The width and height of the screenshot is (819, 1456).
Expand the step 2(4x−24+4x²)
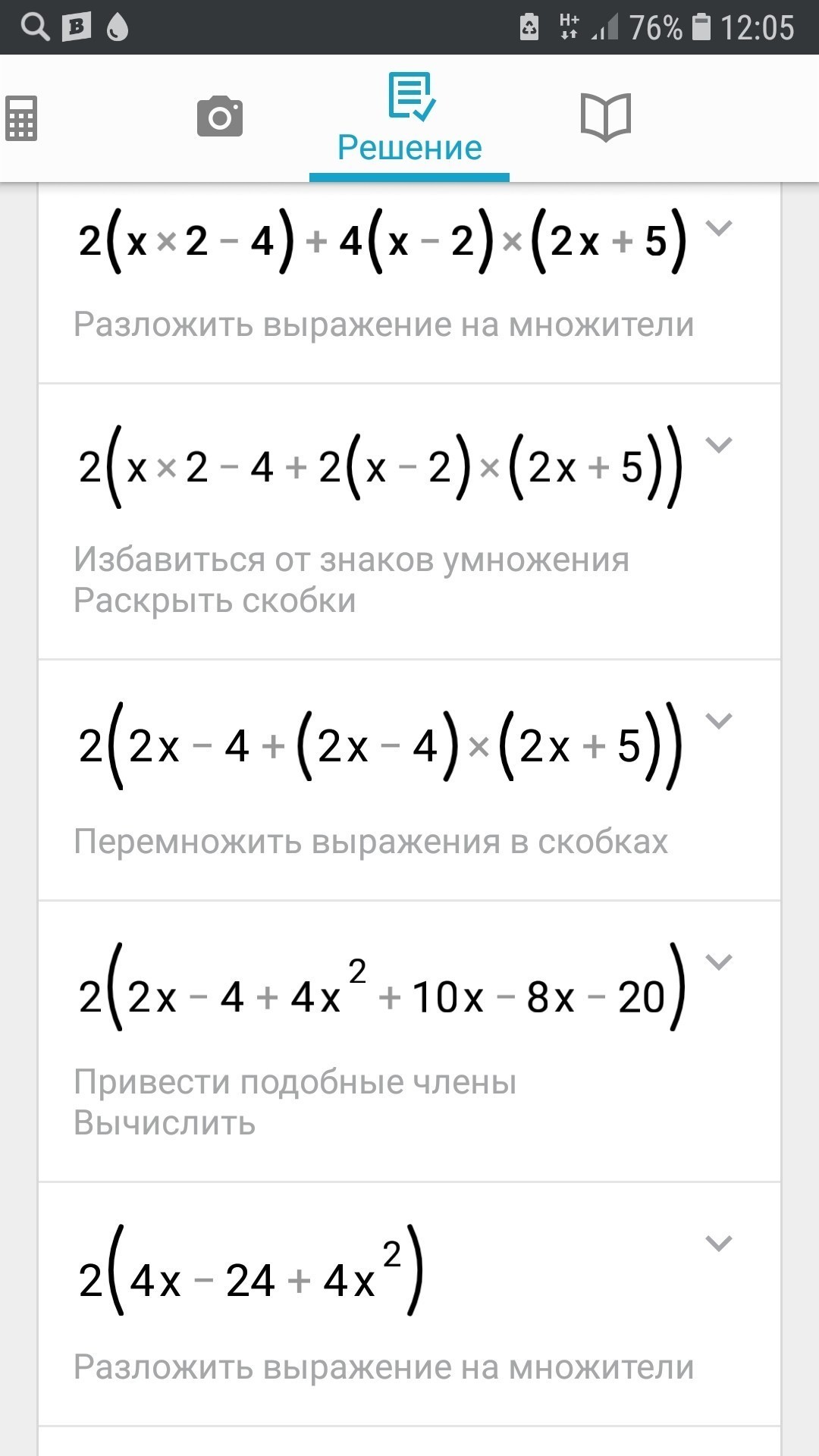click(718, 1244)
